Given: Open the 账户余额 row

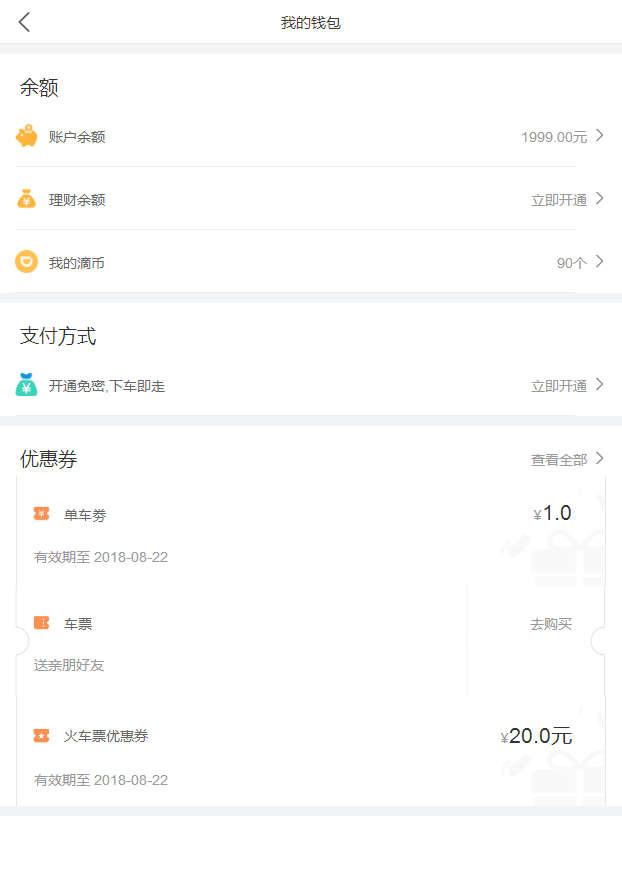Looking at the screenshot, I should (310, 136).
